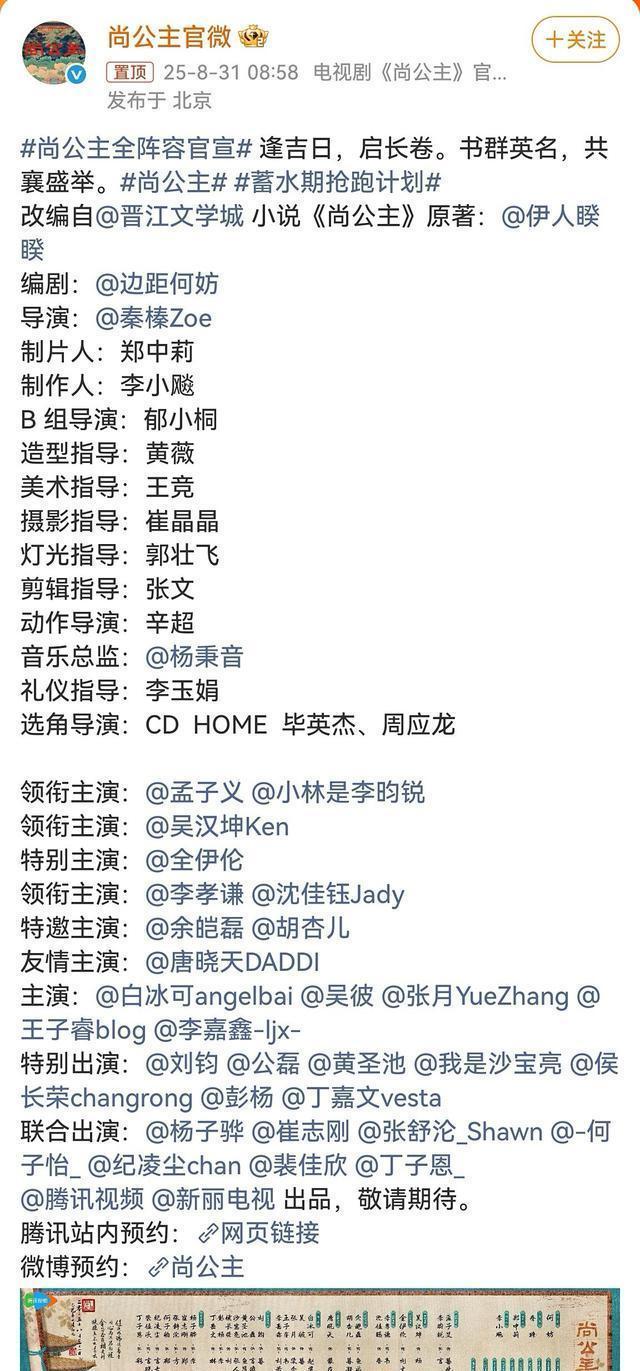Open the #尚公主全阵容官宣# hashtag
The width and height of the screenshot is (640, 1371).
[x=136, y=149]
